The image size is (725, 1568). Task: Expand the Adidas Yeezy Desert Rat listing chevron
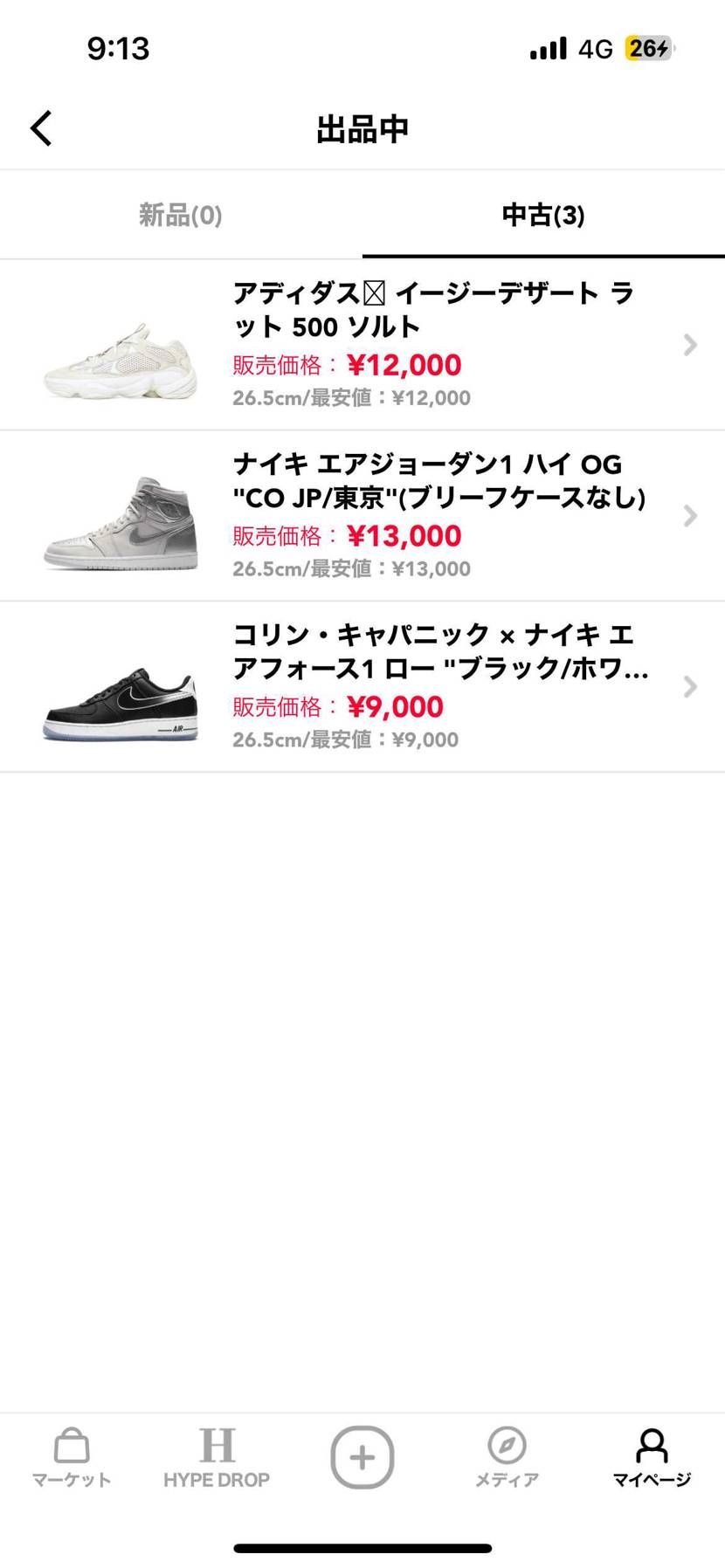point(689,346)
